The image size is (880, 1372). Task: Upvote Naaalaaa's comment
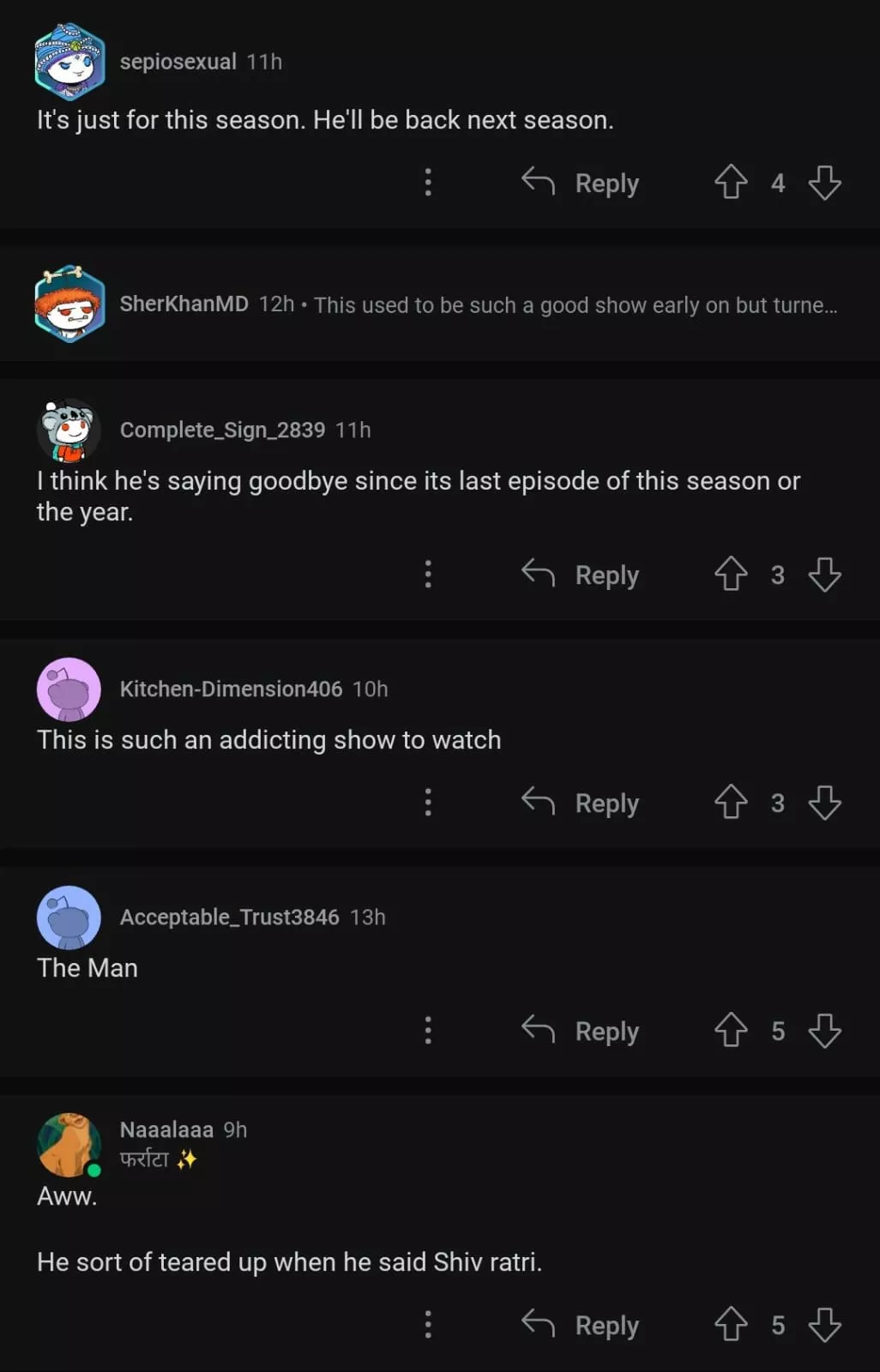pos(731,1325)
